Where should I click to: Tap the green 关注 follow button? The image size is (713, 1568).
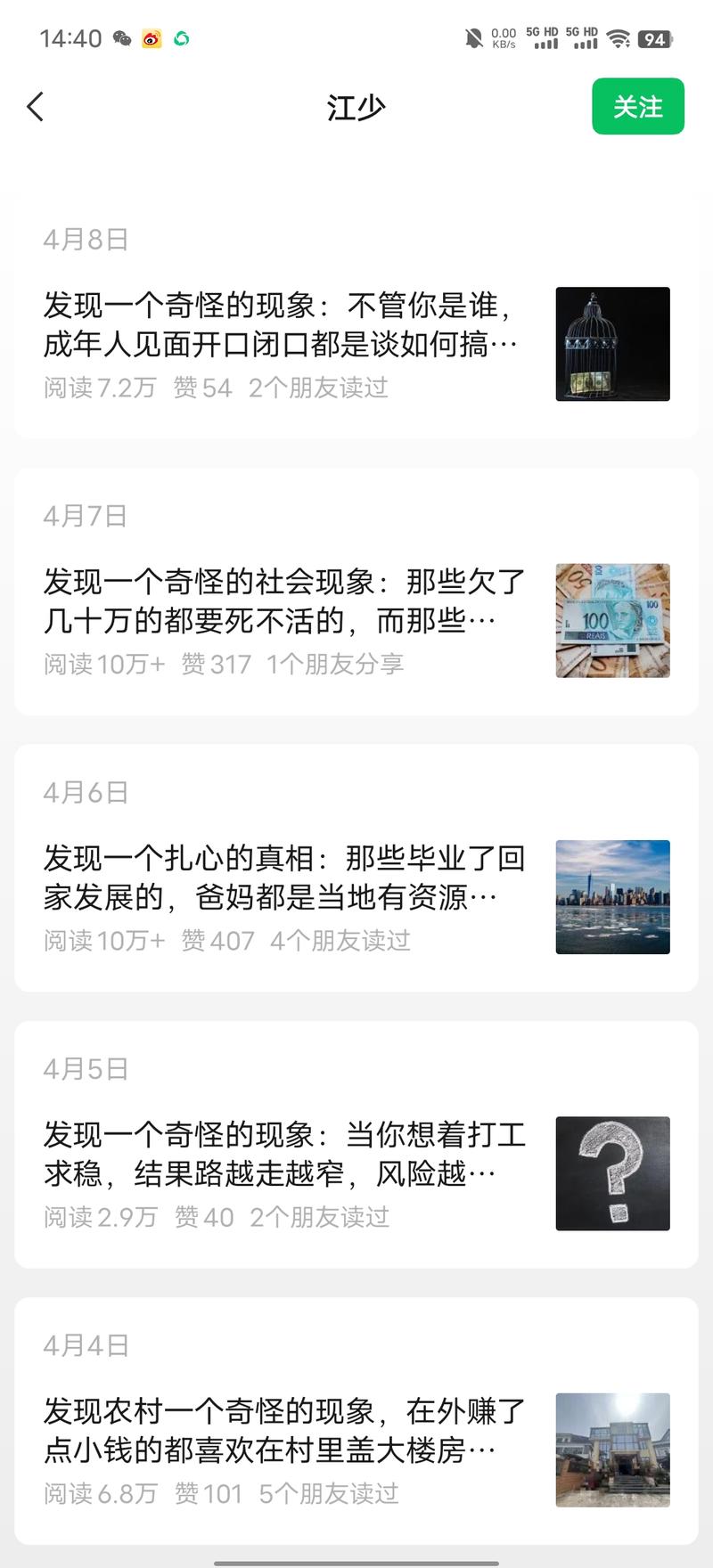(638, 106)
